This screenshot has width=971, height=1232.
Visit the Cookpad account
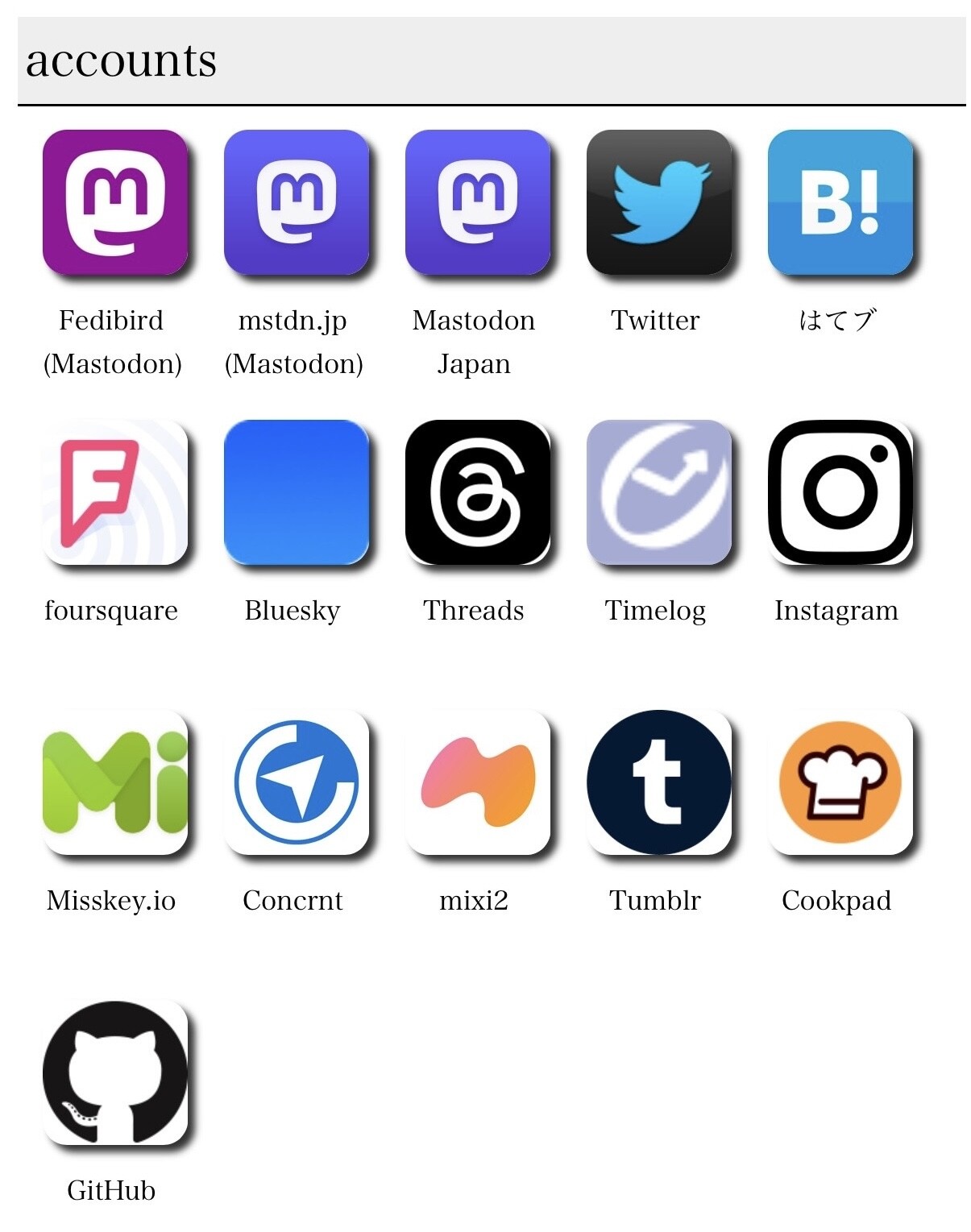(840, 782)
